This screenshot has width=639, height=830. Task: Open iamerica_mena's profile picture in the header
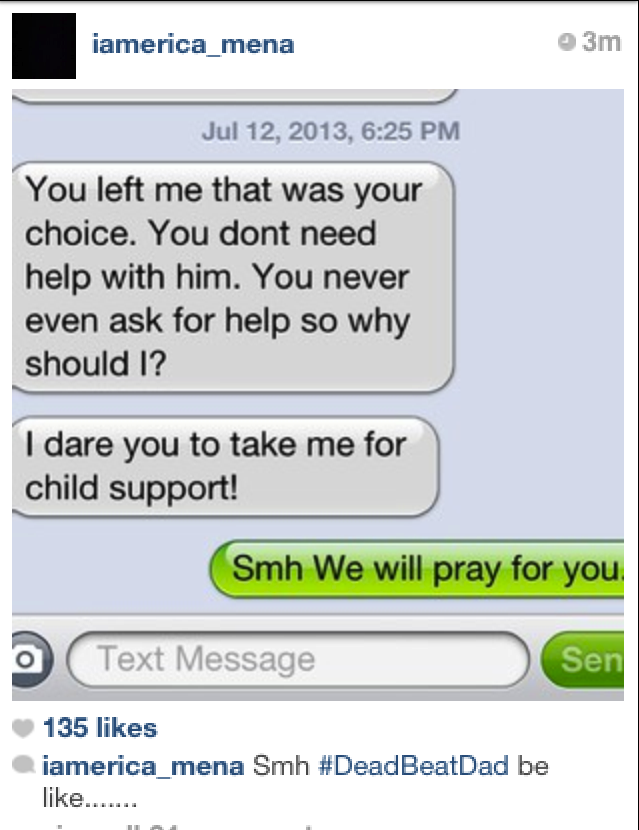point(44,46)
